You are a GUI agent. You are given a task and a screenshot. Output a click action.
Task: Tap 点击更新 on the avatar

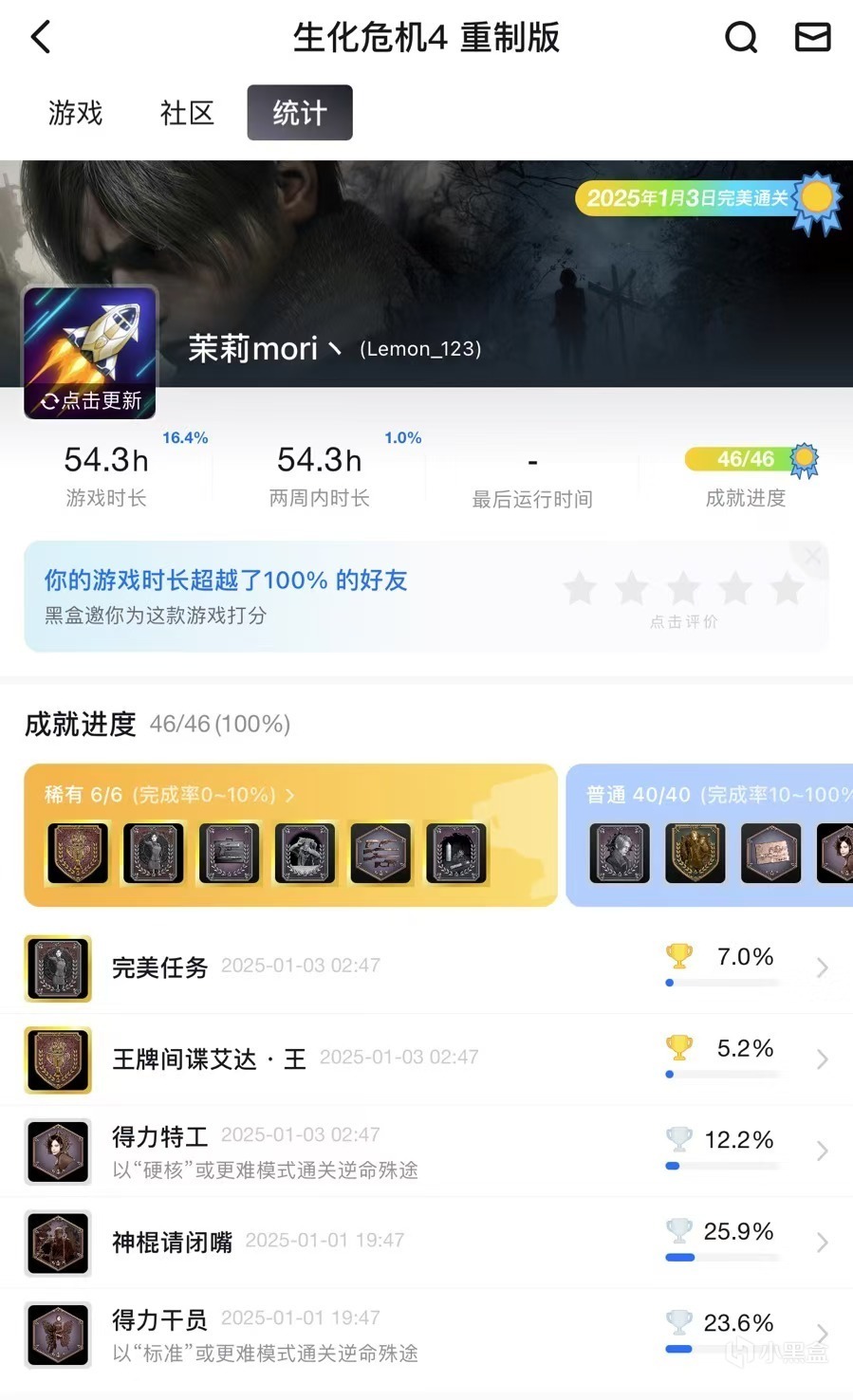91,400
